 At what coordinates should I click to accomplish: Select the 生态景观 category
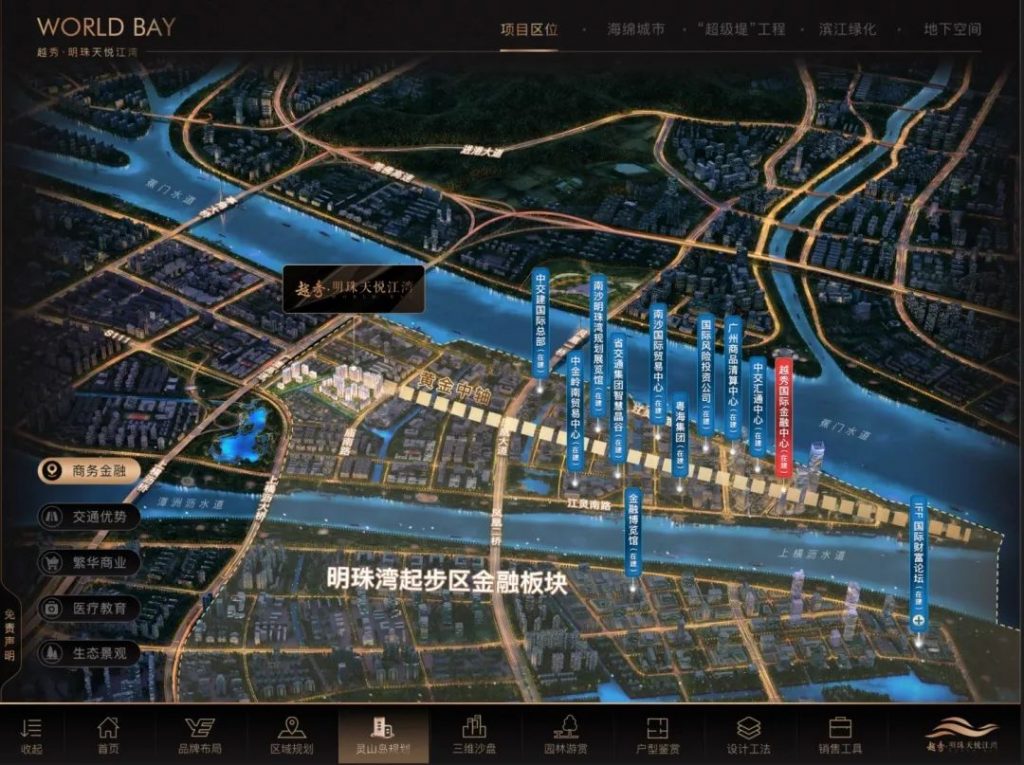(x=88, y=652)
